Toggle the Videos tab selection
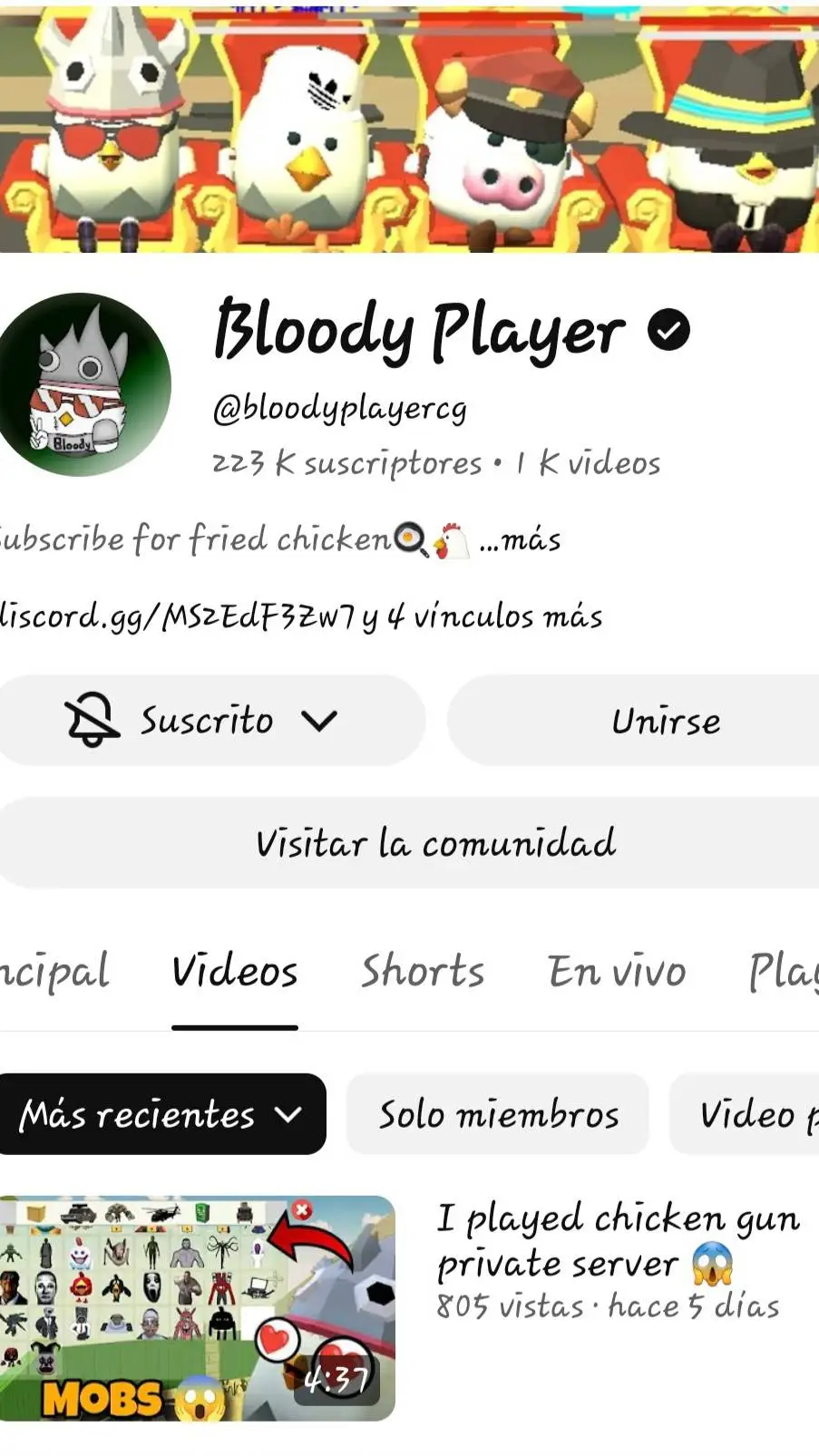The image size is (819, 1456). [234, 971]
